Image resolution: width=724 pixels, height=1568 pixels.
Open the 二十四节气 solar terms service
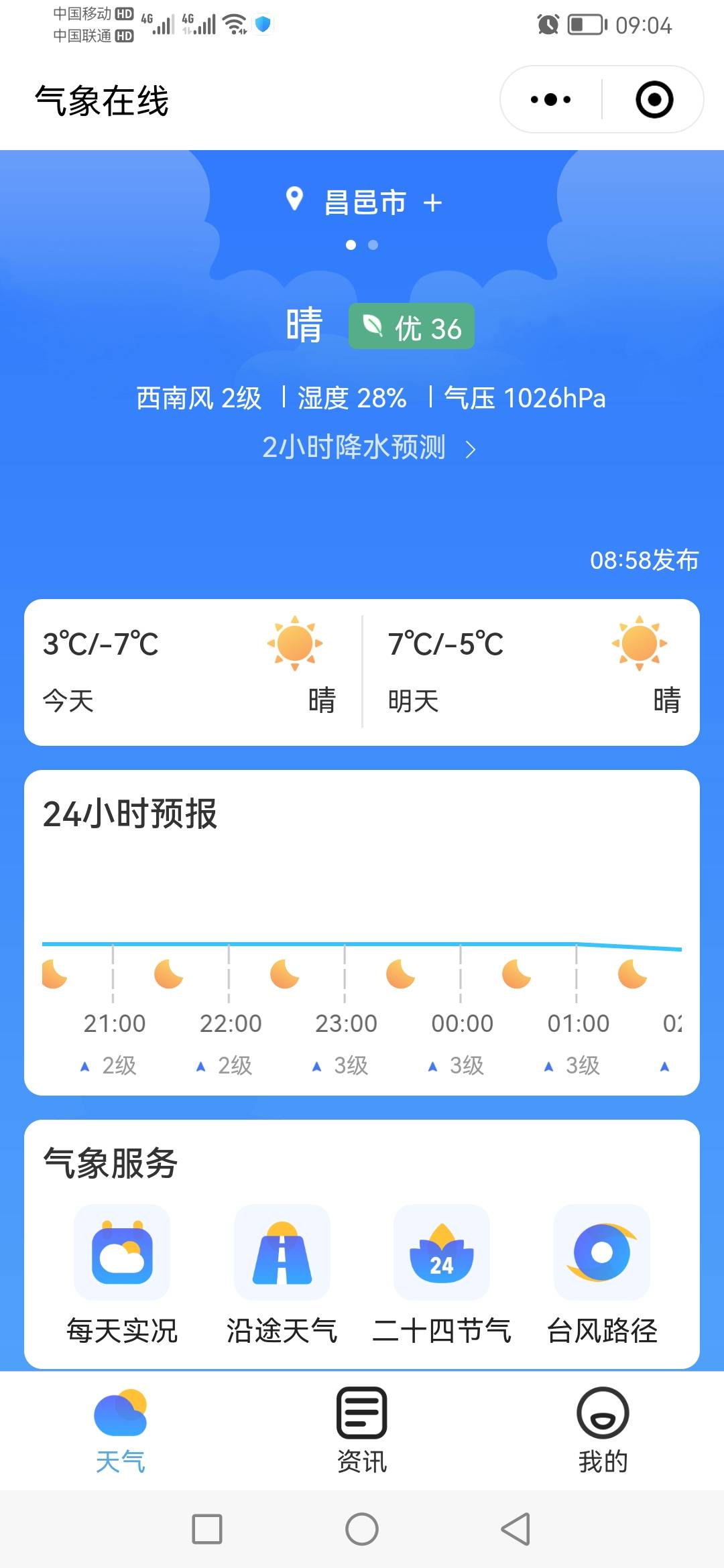(442, 1275)
